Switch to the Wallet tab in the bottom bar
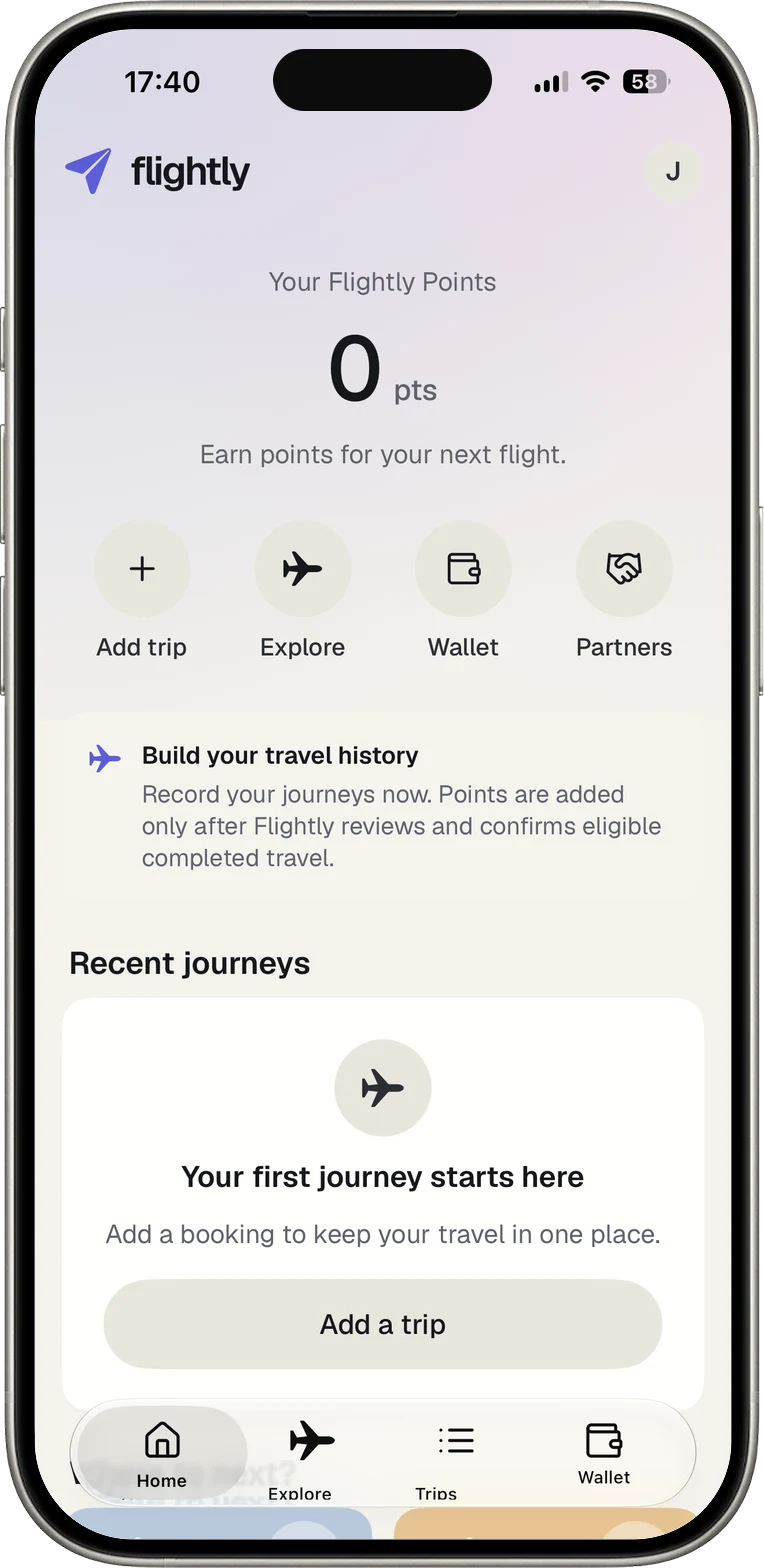Viewport: 764px width, 1568px height. (x=604, y=1453)
